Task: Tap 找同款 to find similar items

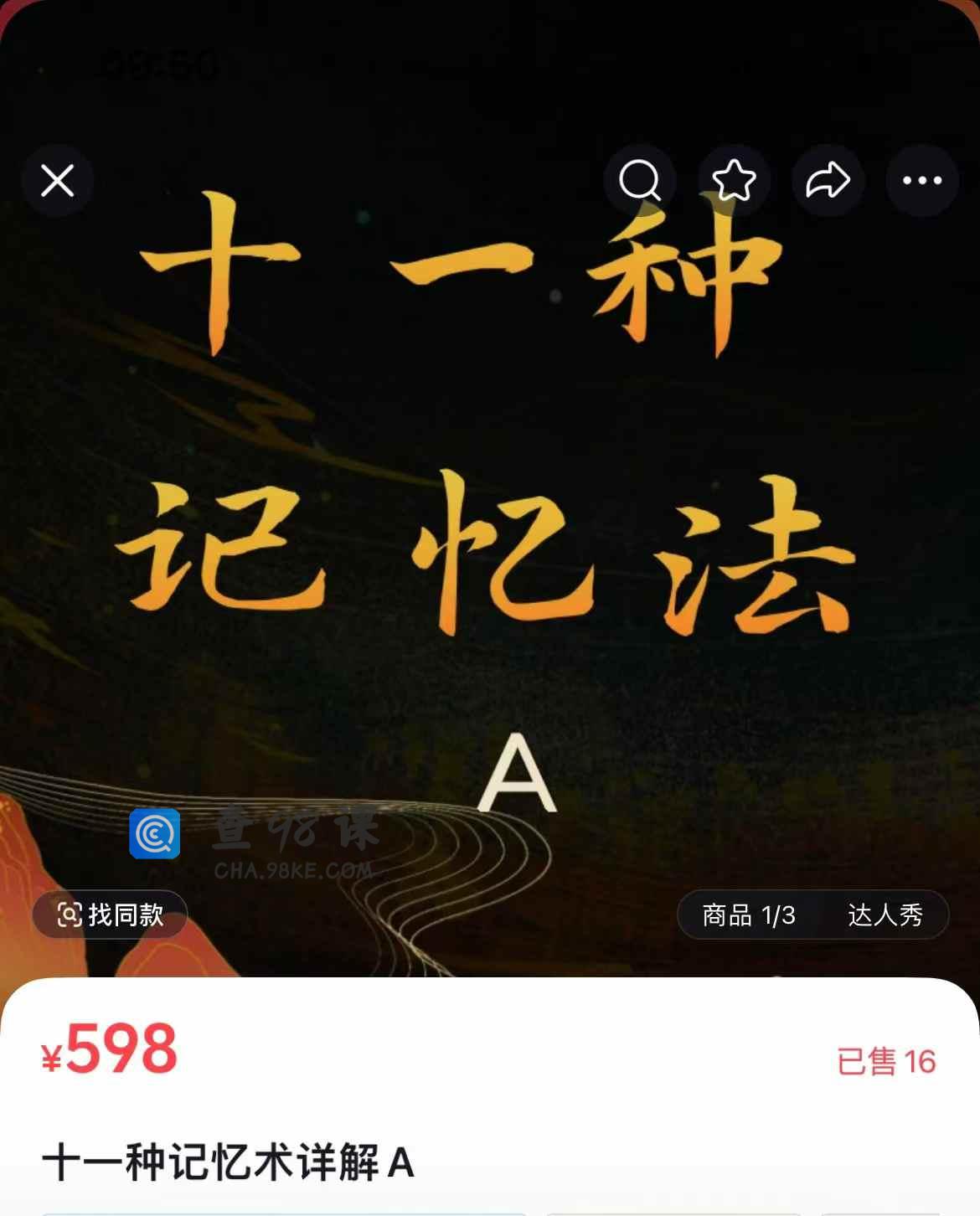Action: (110, 915)
